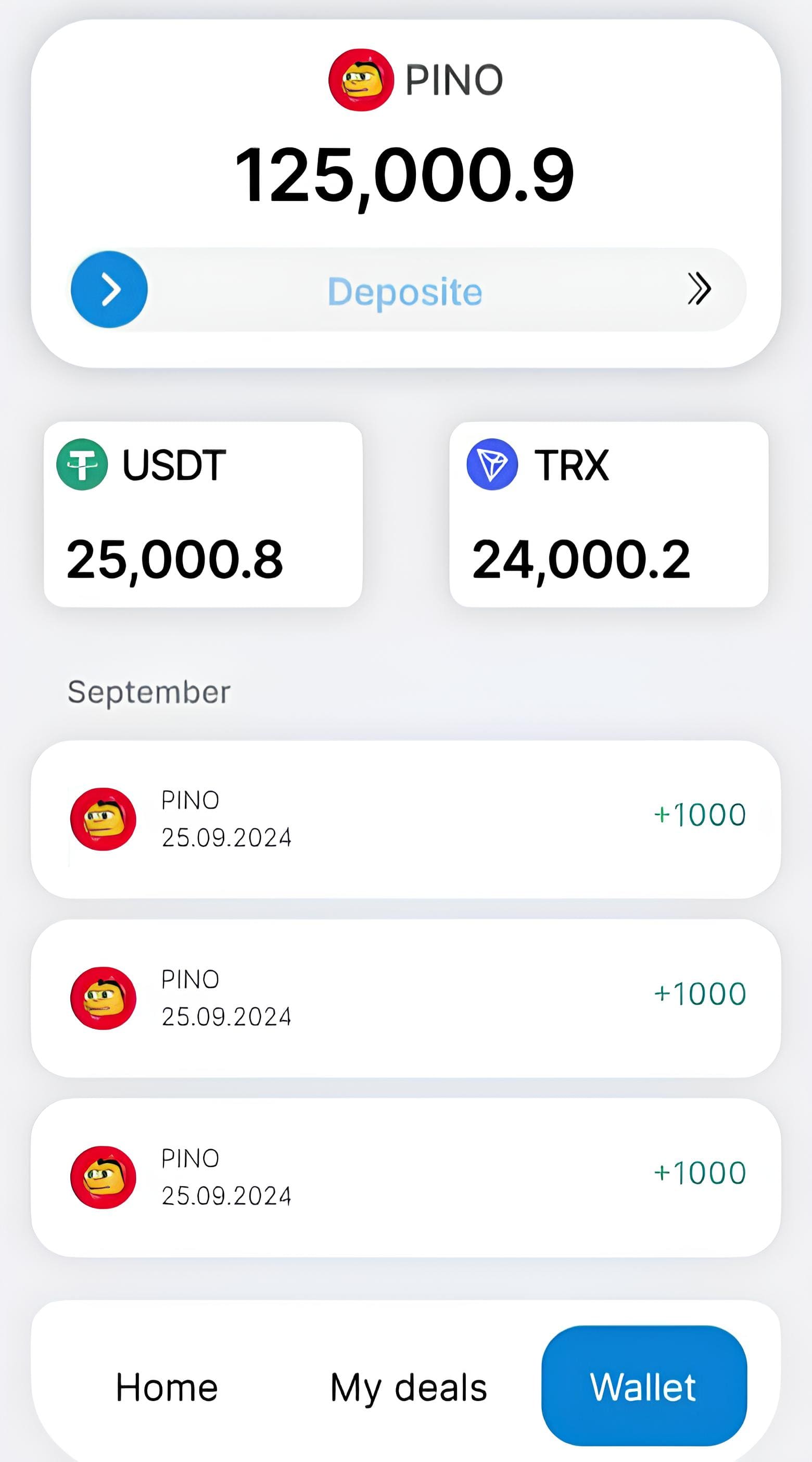The height and width of the screenshot is (1462, 812).
Task: Select the Wallet tab
Action: coord(643,1386)
